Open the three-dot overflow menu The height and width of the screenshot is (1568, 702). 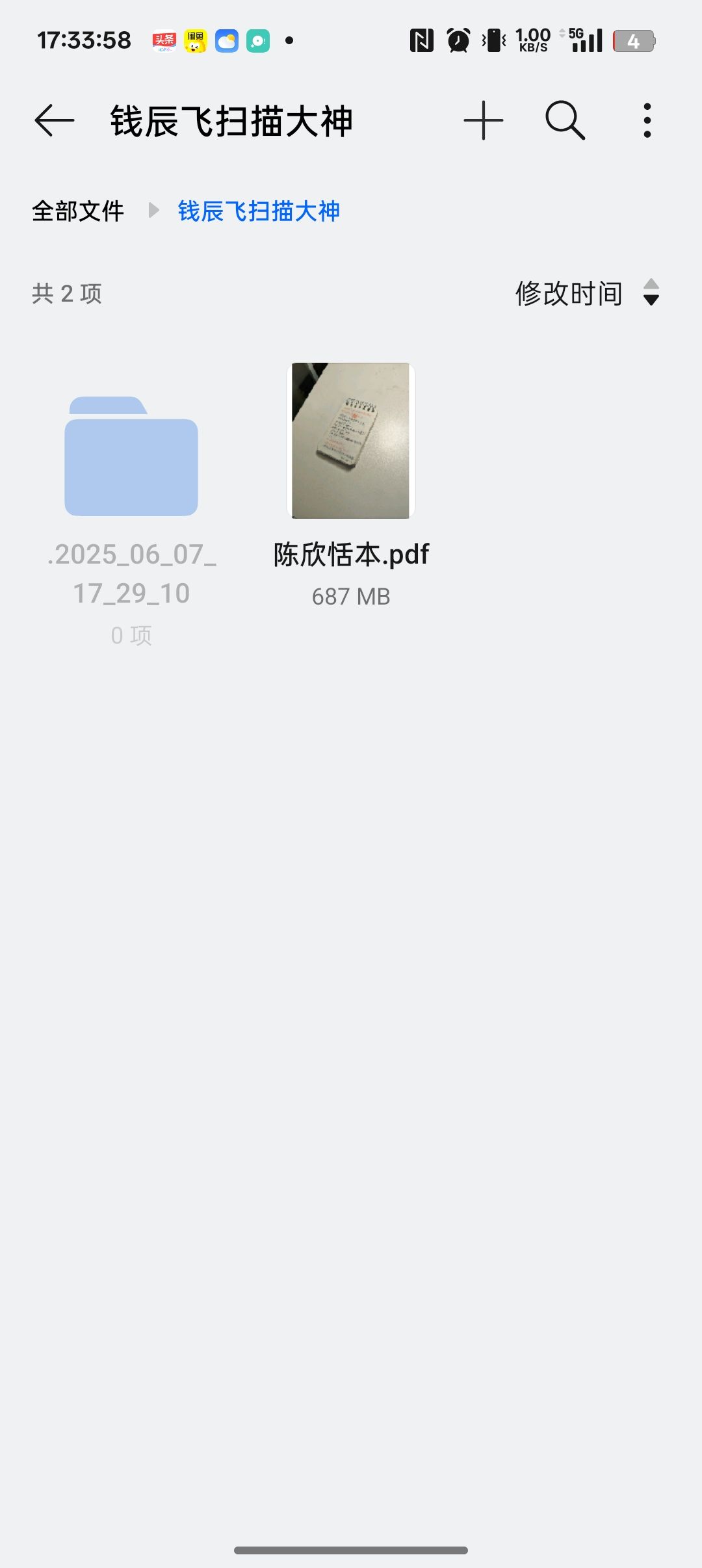[647, 121]
